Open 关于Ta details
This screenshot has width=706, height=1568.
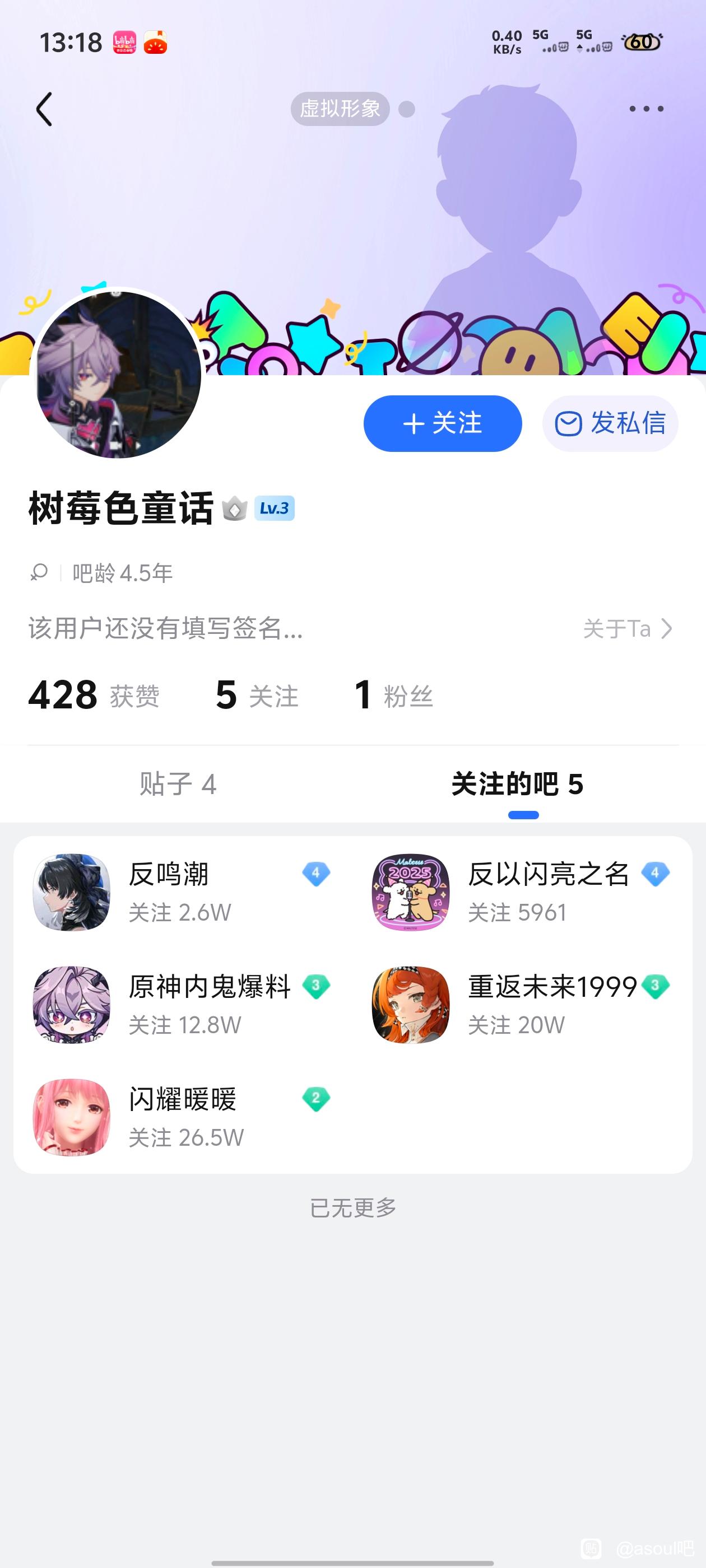[627, 629]
